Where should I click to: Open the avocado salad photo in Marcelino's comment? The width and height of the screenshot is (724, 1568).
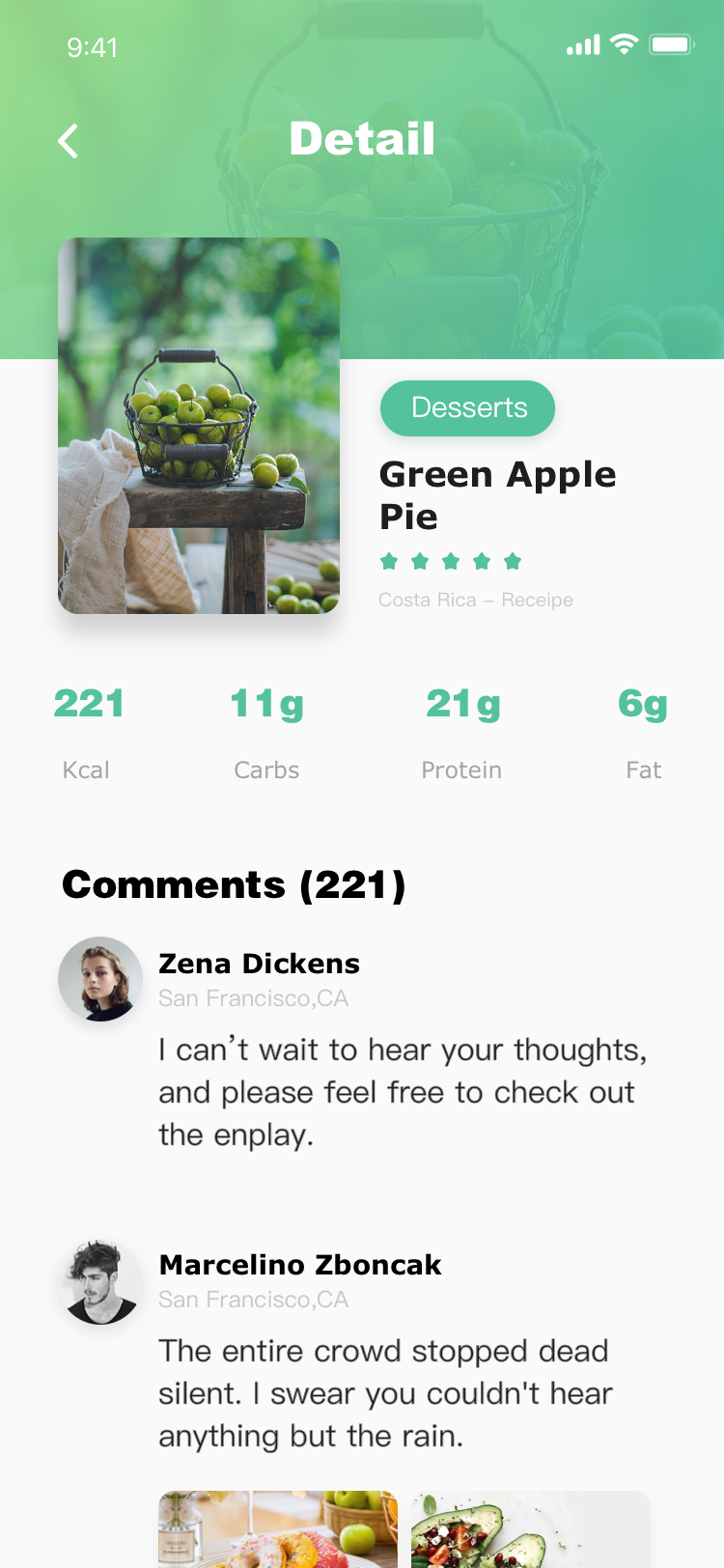[x=531, y=1529]
